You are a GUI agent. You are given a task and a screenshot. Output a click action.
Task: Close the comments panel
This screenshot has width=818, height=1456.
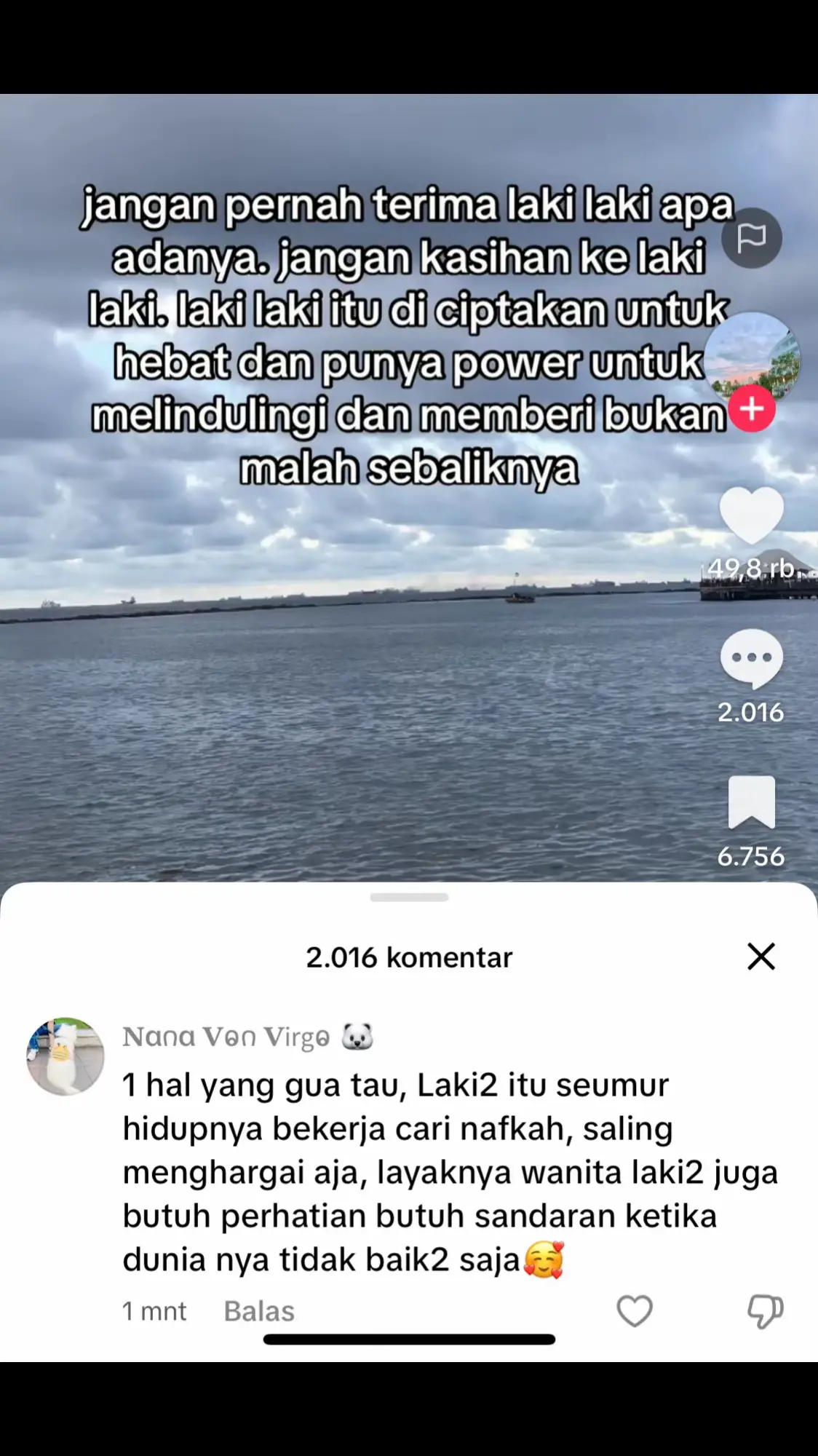tap(761, 957)
